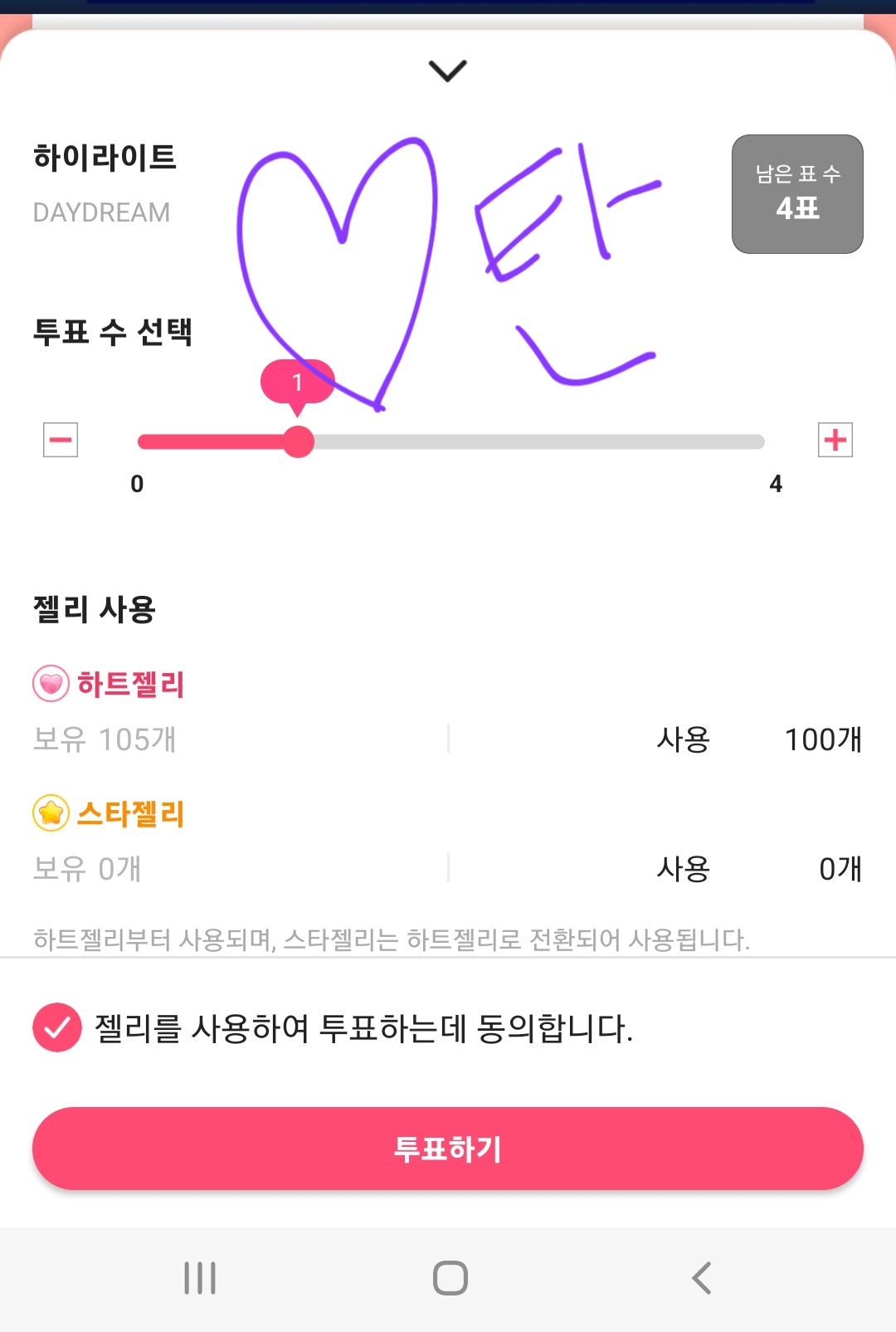896x1332 pixels.
Task: Tap the plus button to increase votes
Action: [x=835, y=441]
